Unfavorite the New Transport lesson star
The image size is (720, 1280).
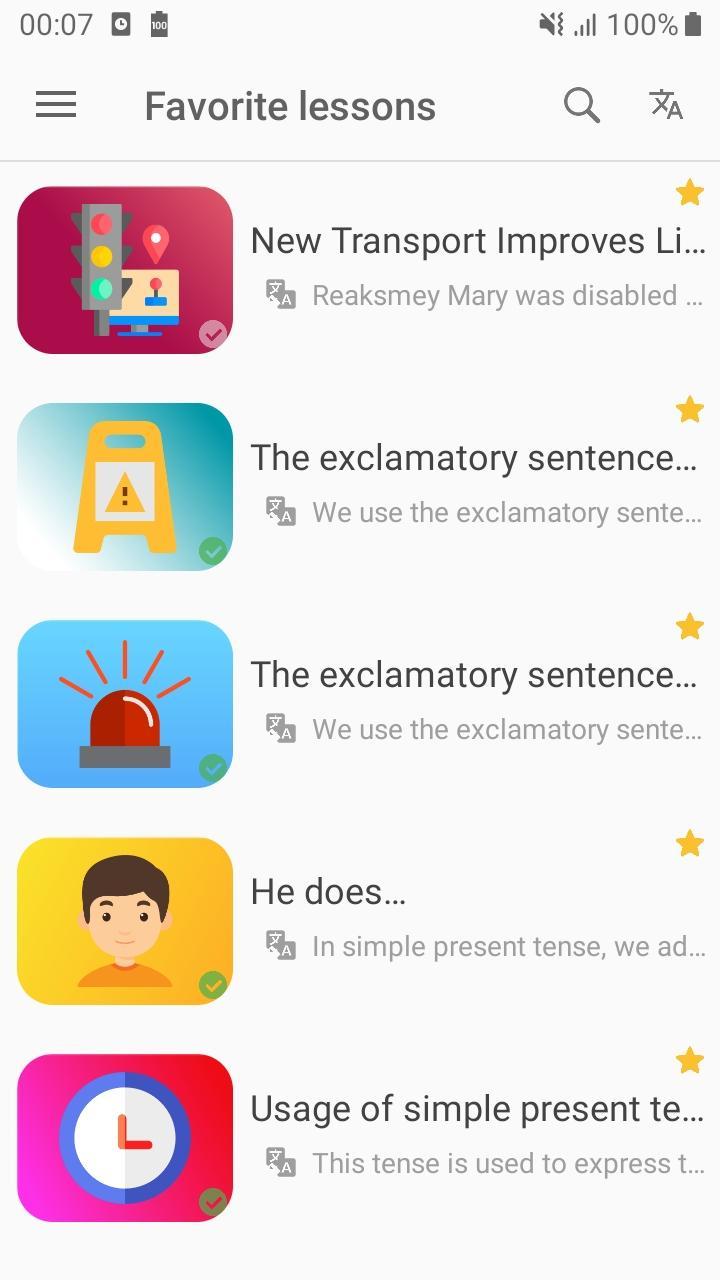click(689, 192)
